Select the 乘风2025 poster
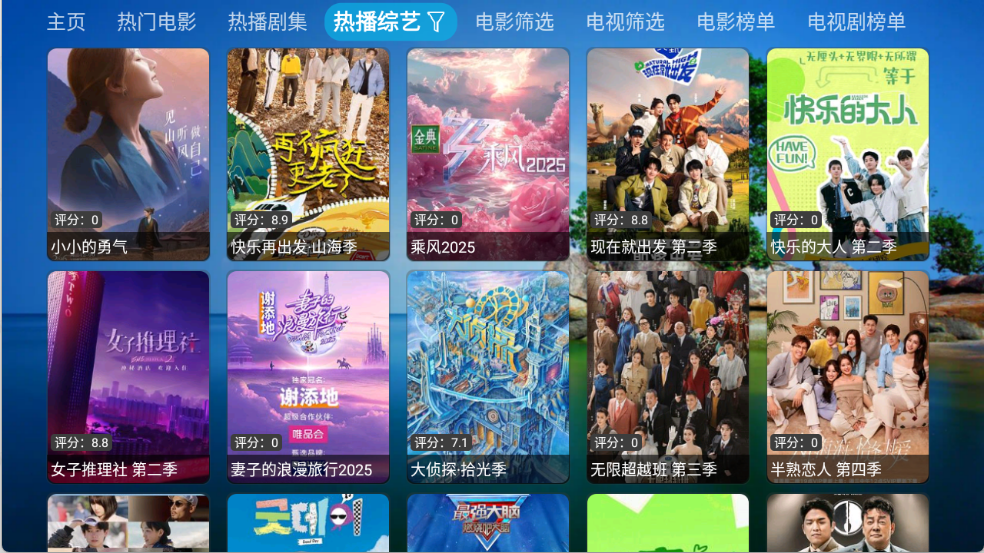Viewport: 984px width, 553px height. (488, 154)
